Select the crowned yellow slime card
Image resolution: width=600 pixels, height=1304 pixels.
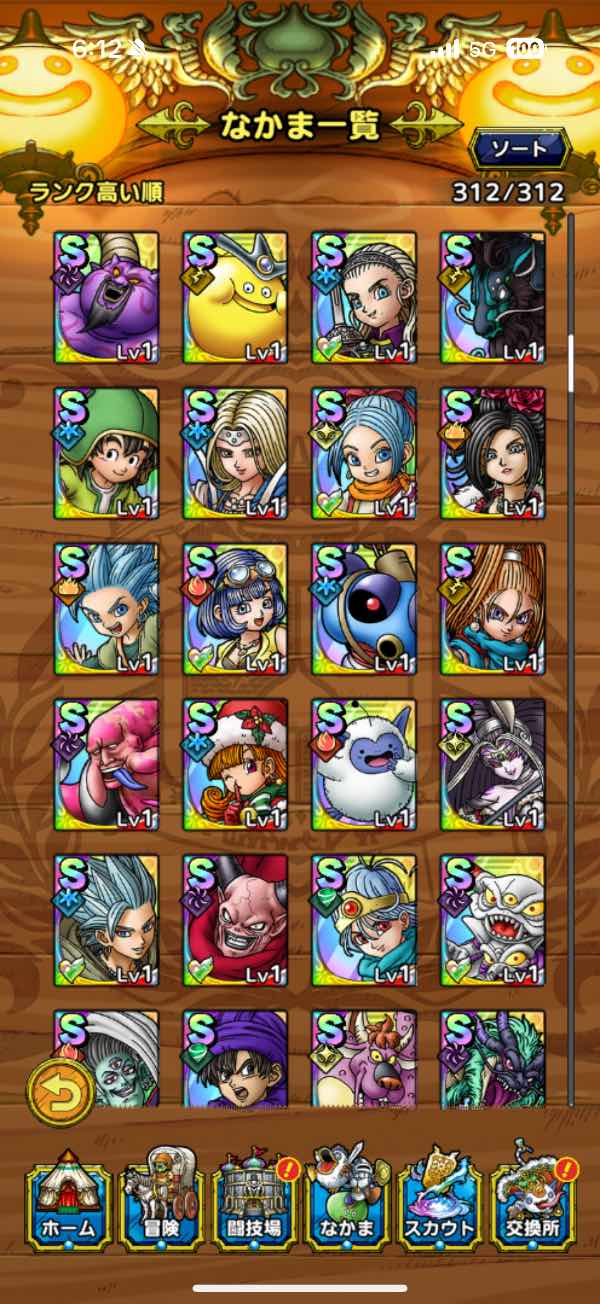pyautogui.click(x=236, y=299)
